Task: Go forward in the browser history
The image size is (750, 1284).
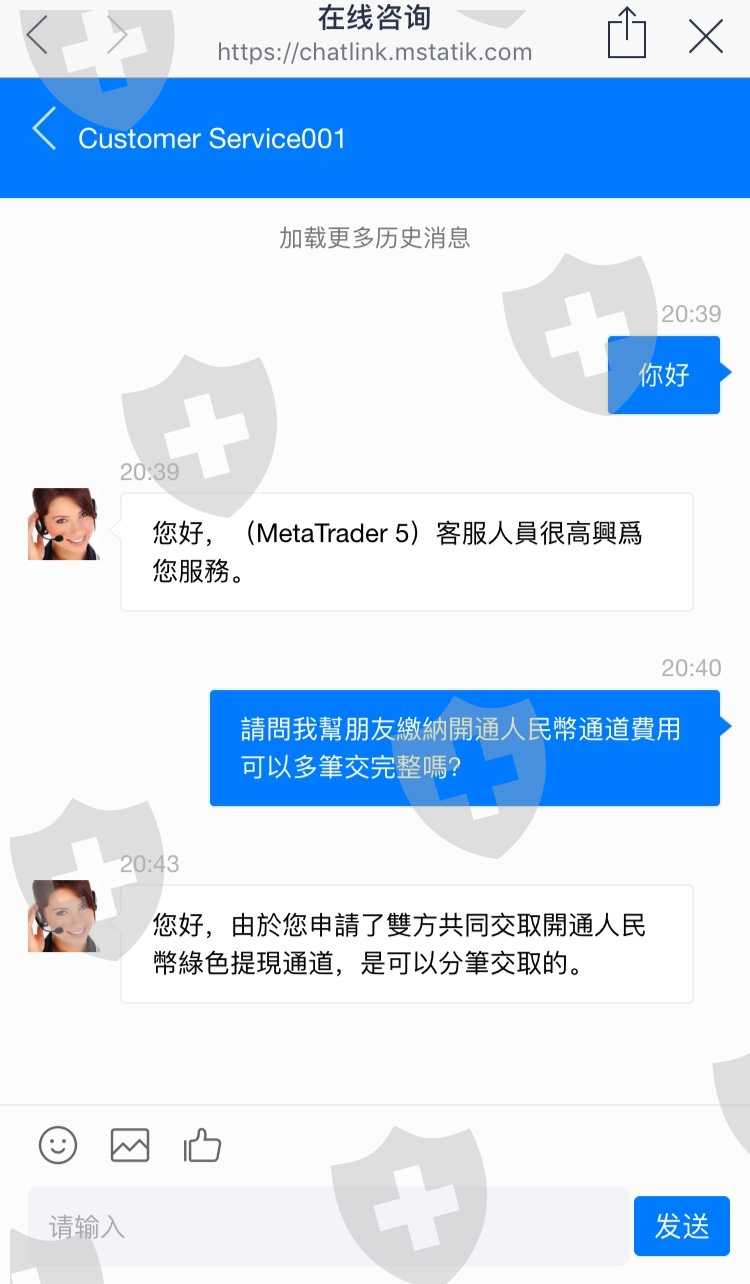Action: tap(117, 36)
